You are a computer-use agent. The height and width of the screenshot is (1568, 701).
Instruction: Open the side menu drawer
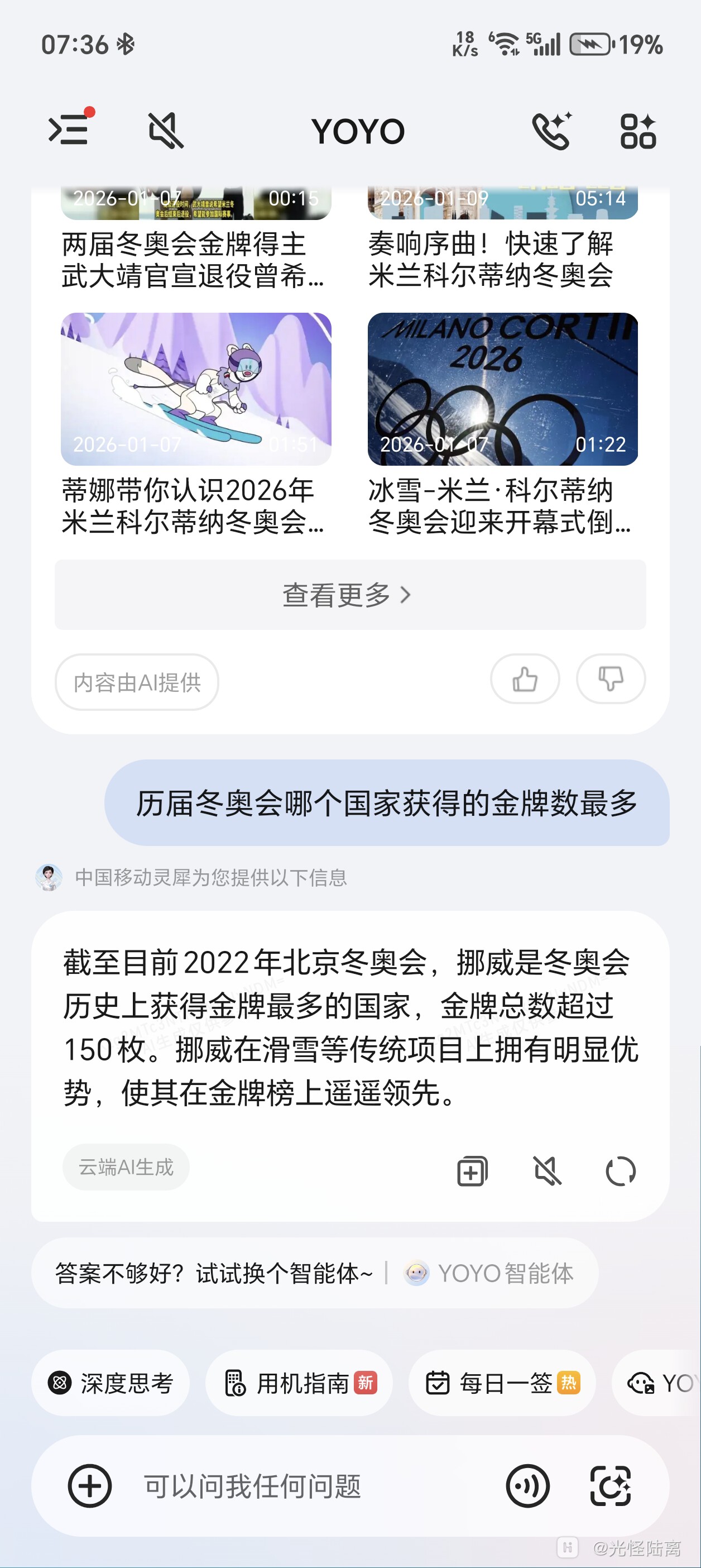[x=68, y=129]
